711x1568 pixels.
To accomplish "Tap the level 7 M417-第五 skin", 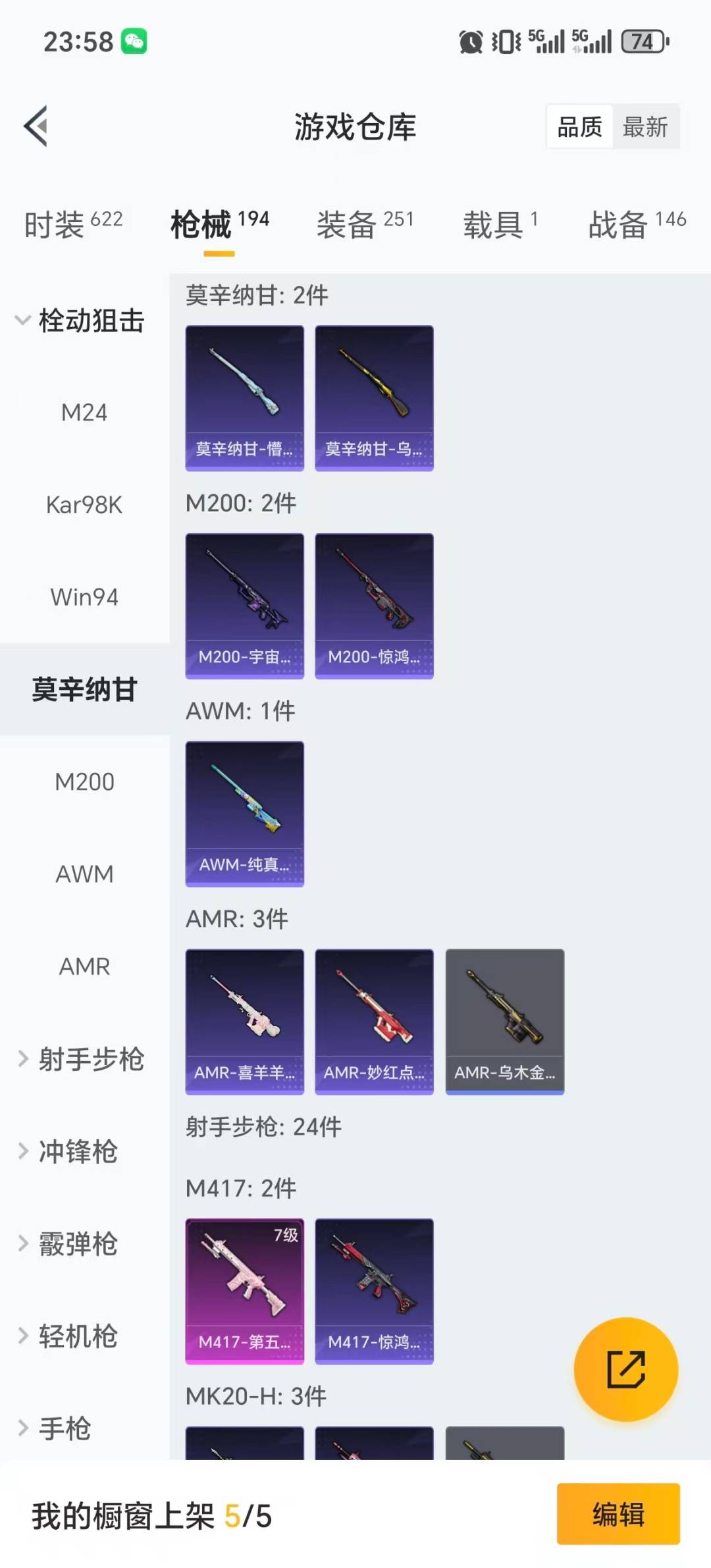I will pos(244,1290).
